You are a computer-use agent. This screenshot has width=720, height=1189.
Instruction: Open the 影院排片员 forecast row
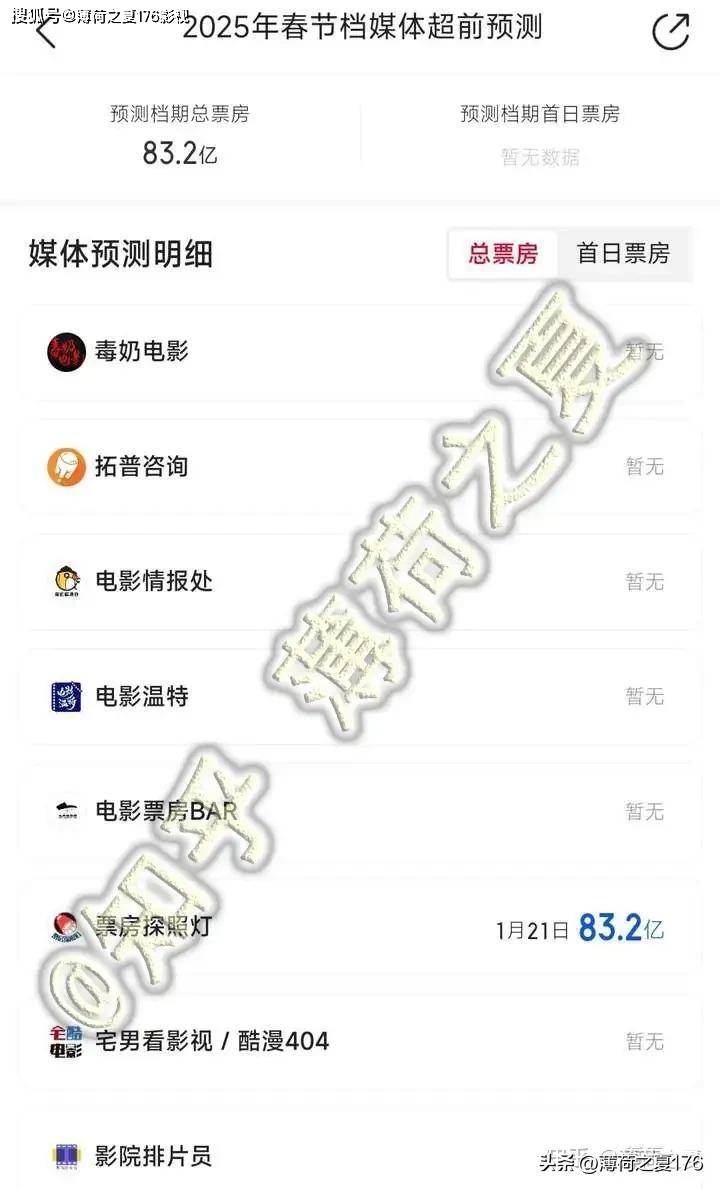(x=360, y=1157)
